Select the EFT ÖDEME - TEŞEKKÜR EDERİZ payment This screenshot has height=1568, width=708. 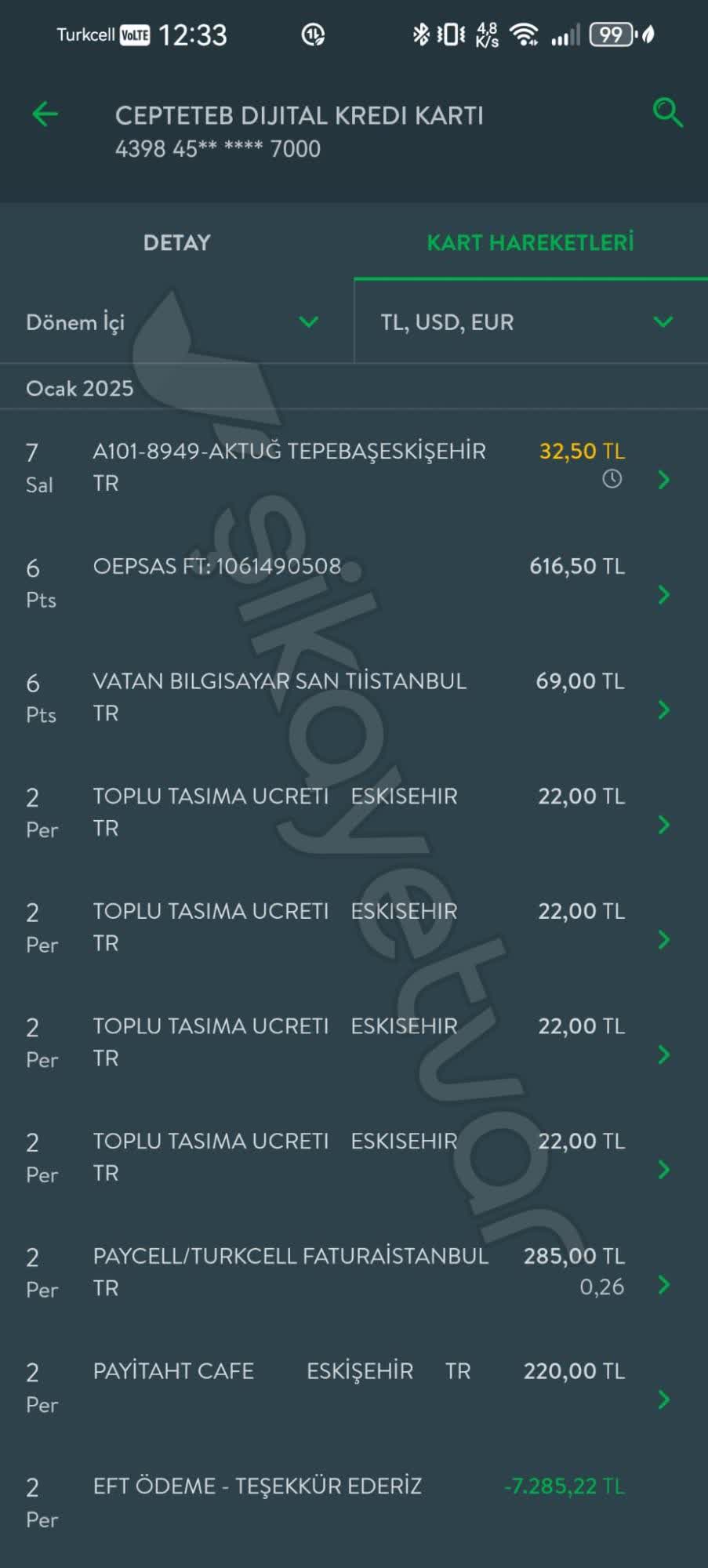(314, 1486)
